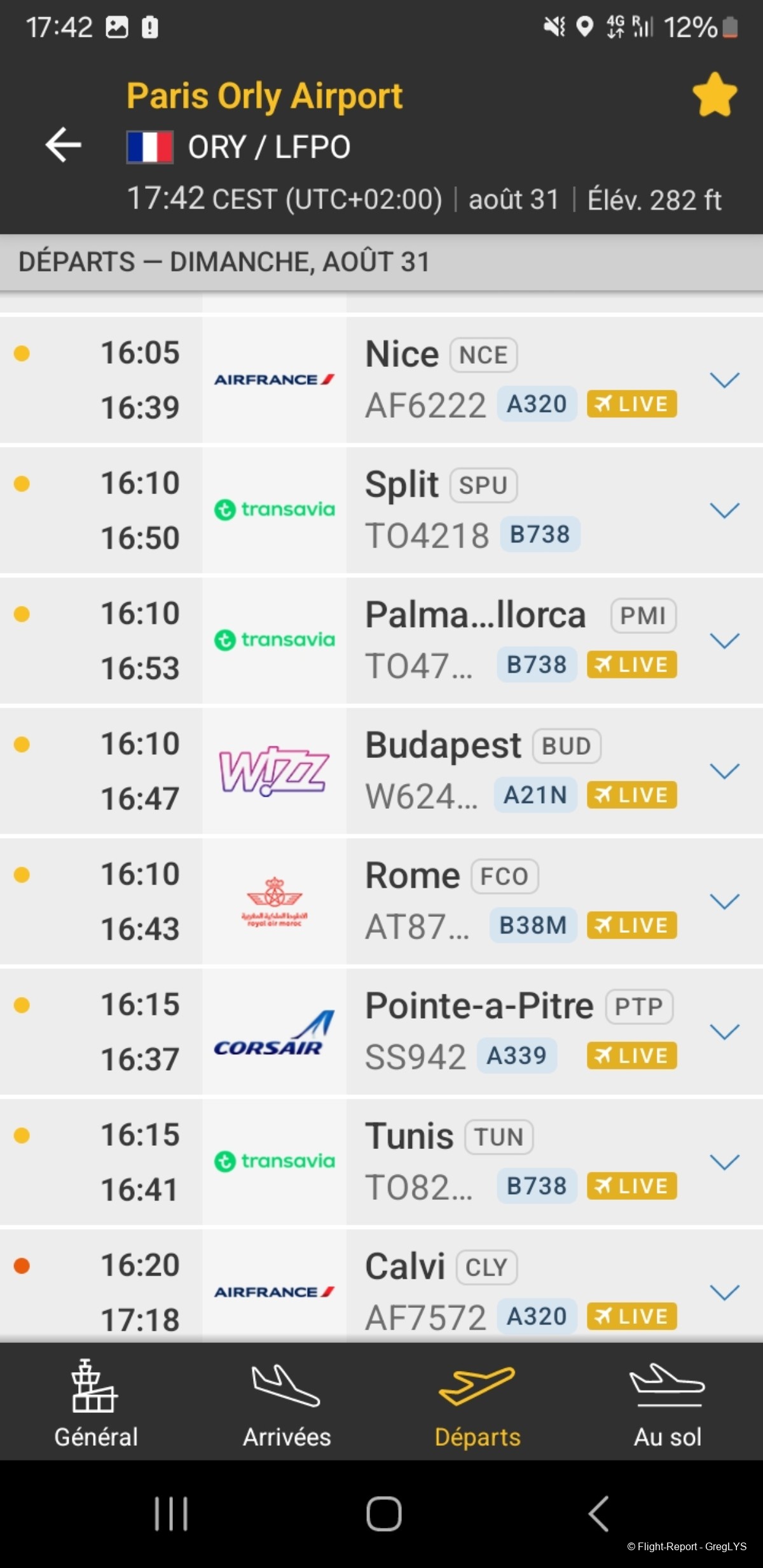Track the live Nice AF6222 flight
763x1568 pixels.
tap(631, 404)
